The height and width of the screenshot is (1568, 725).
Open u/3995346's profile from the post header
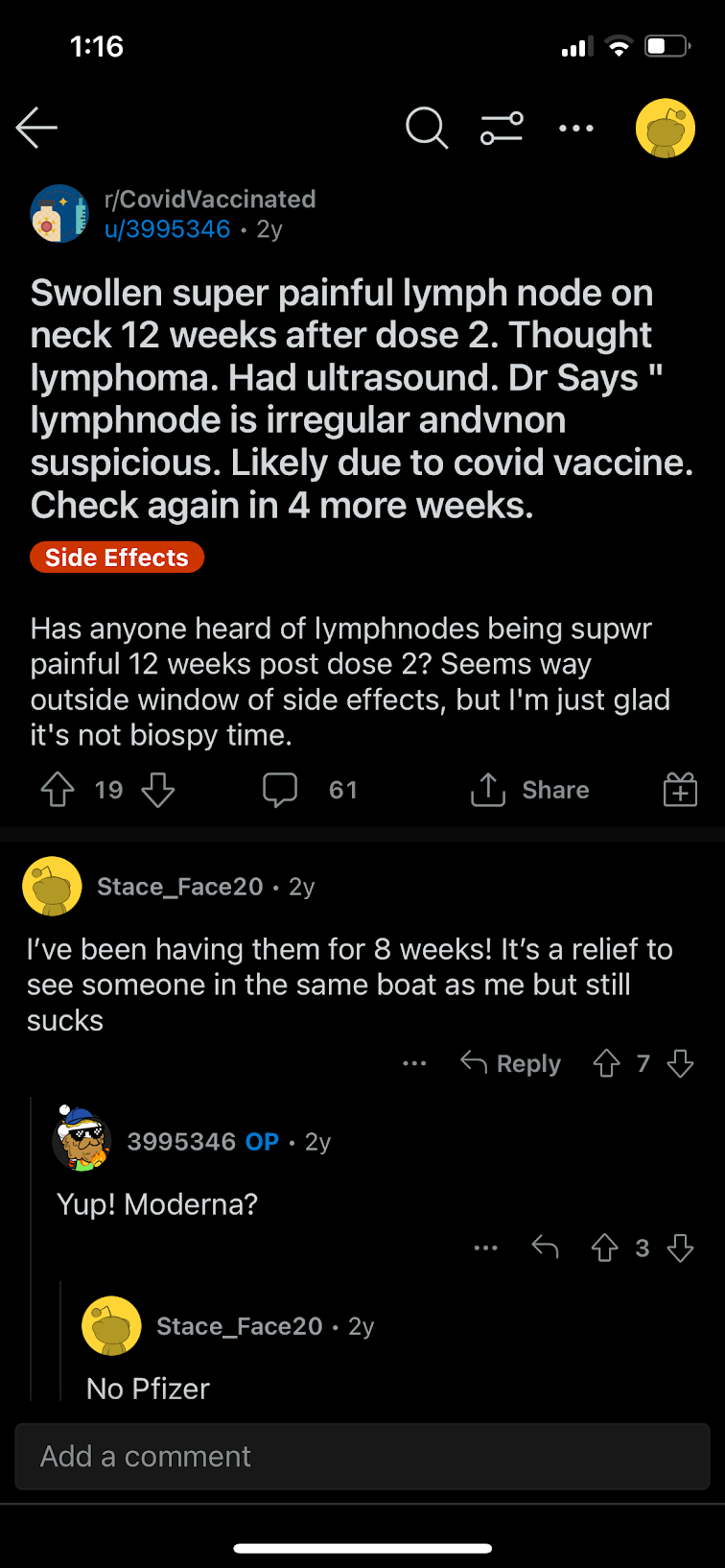pos(167,229)
